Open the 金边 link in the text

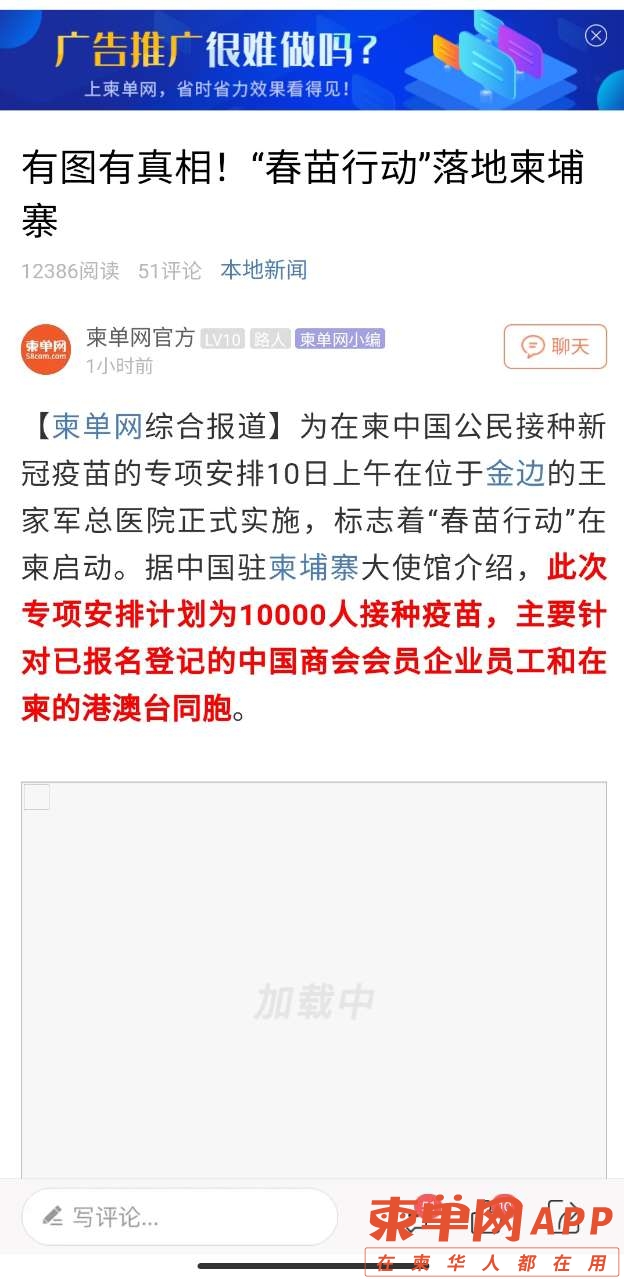click(515, 473)
